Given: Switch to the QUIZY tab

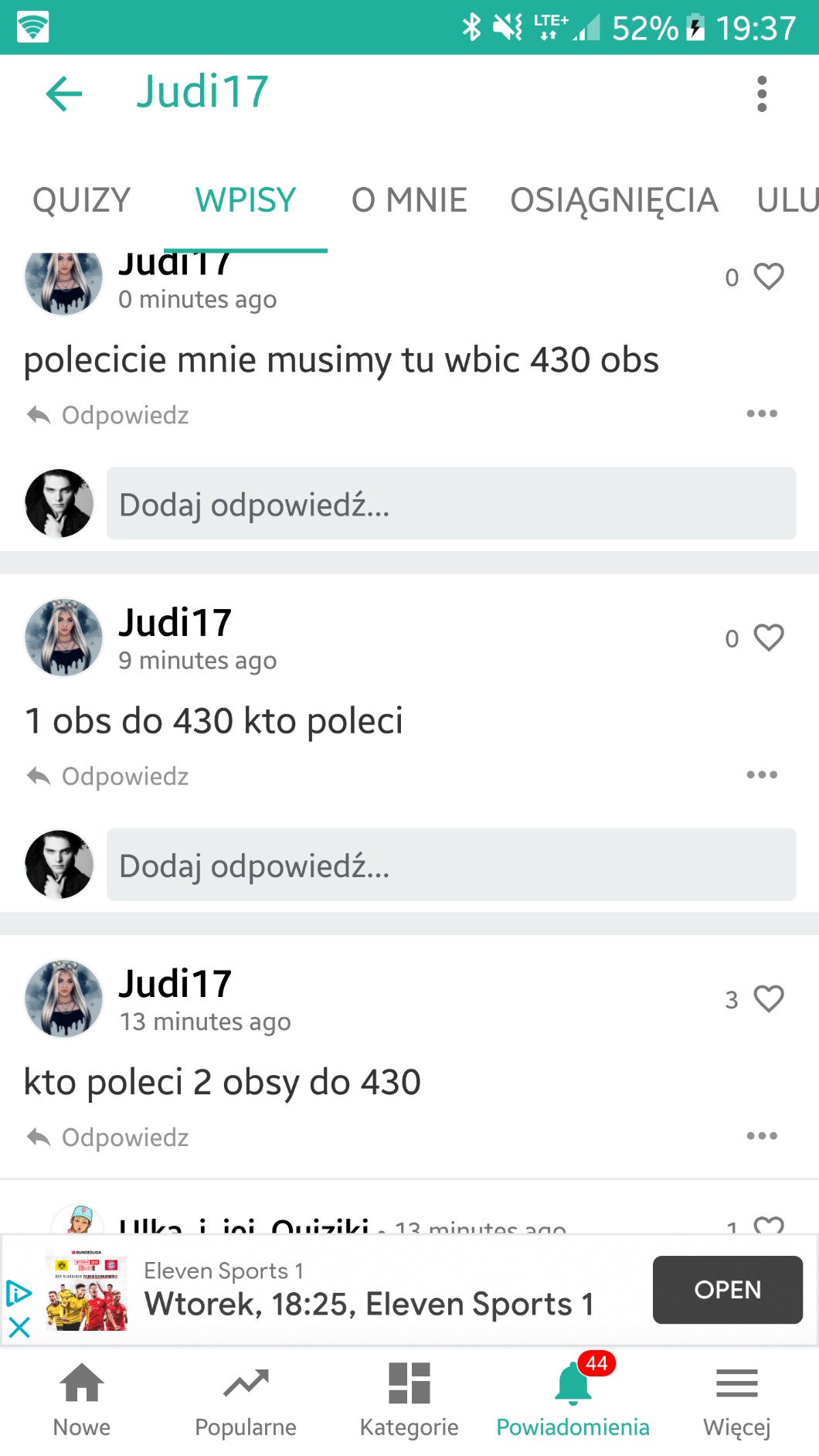Looking at the screenshot, I should pyautogui.click(x=81, y=200).
